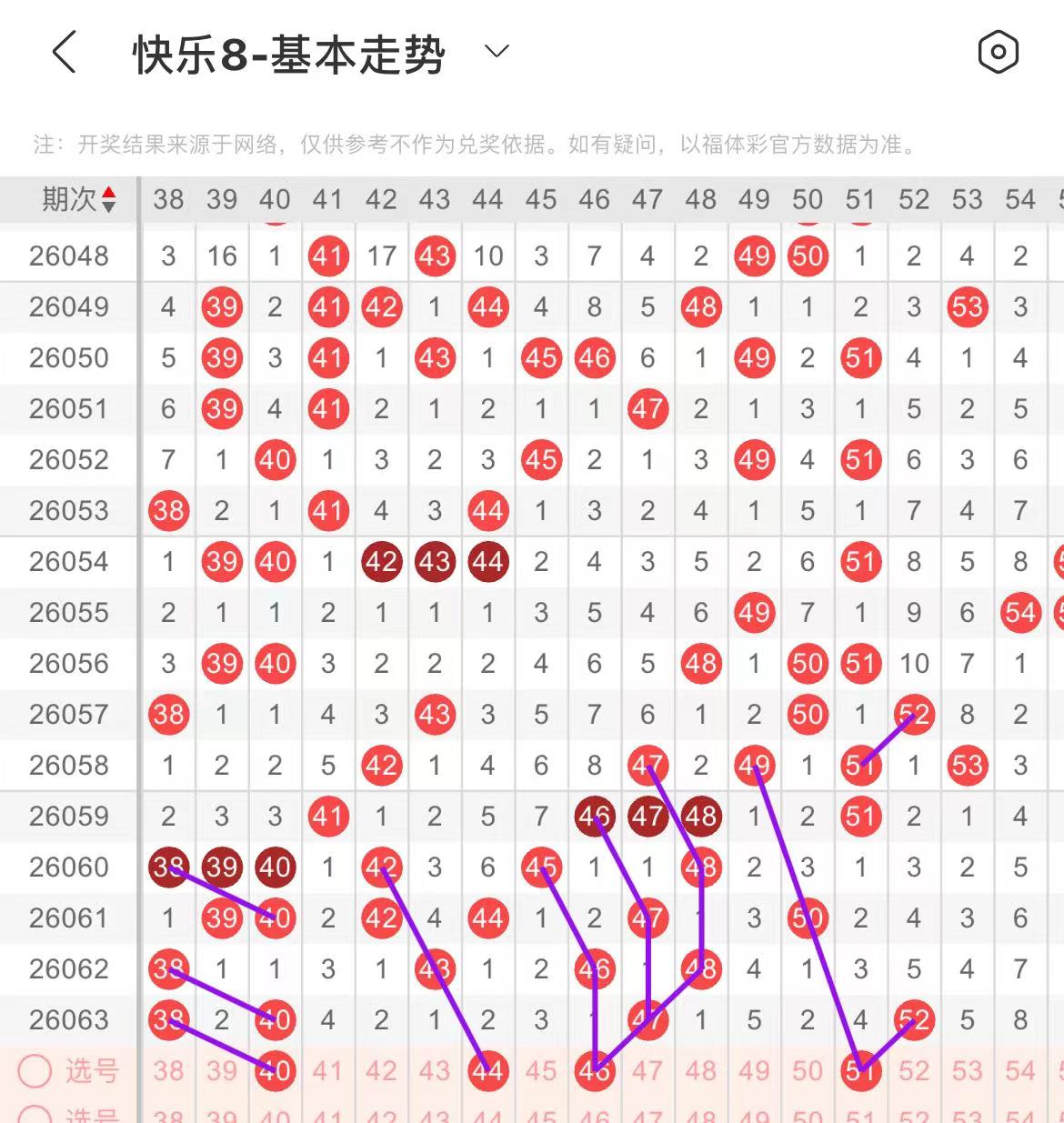
Task: Unselect highlighted 44 in the upper 选号 row
Action: (x=487, y=1071)
